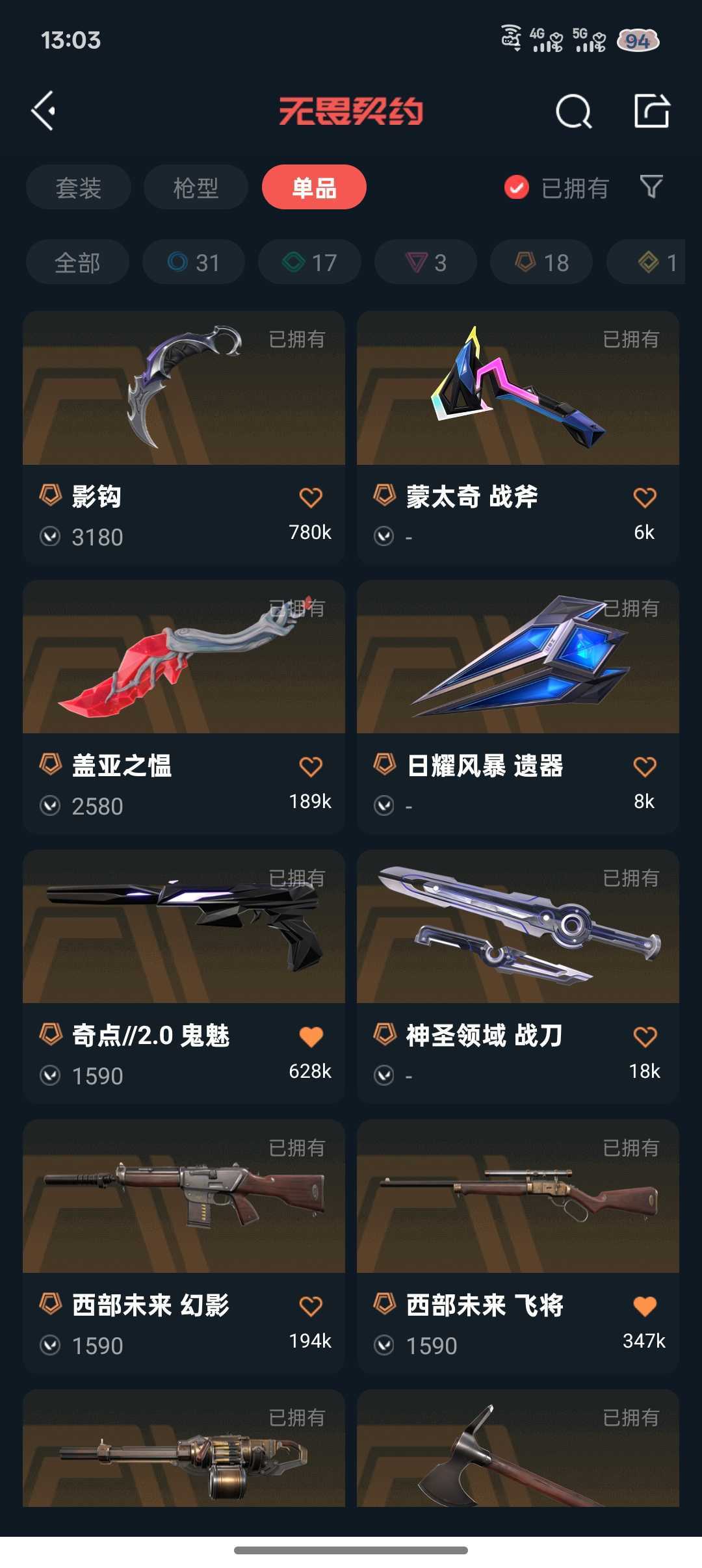
Task: Select the 单品 tab
Action: click(x=314, y=188)
